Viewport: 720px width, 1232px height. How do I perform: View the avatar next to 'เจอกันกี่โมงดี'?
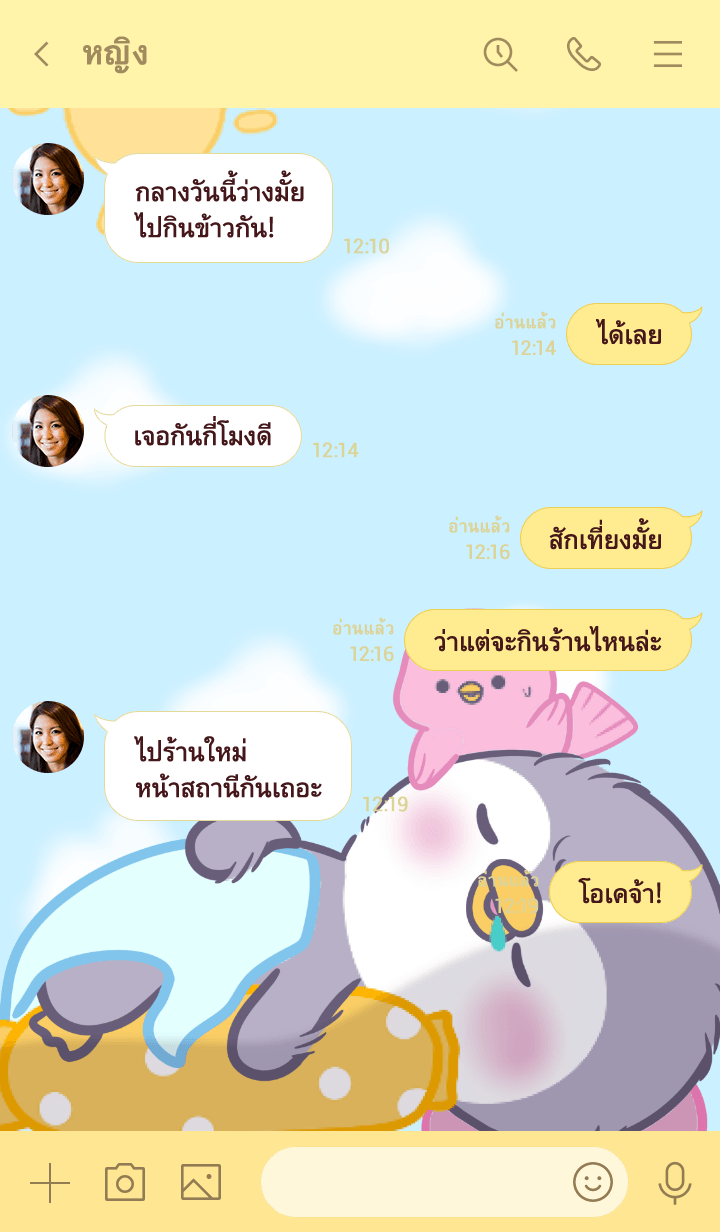[48, 431]
